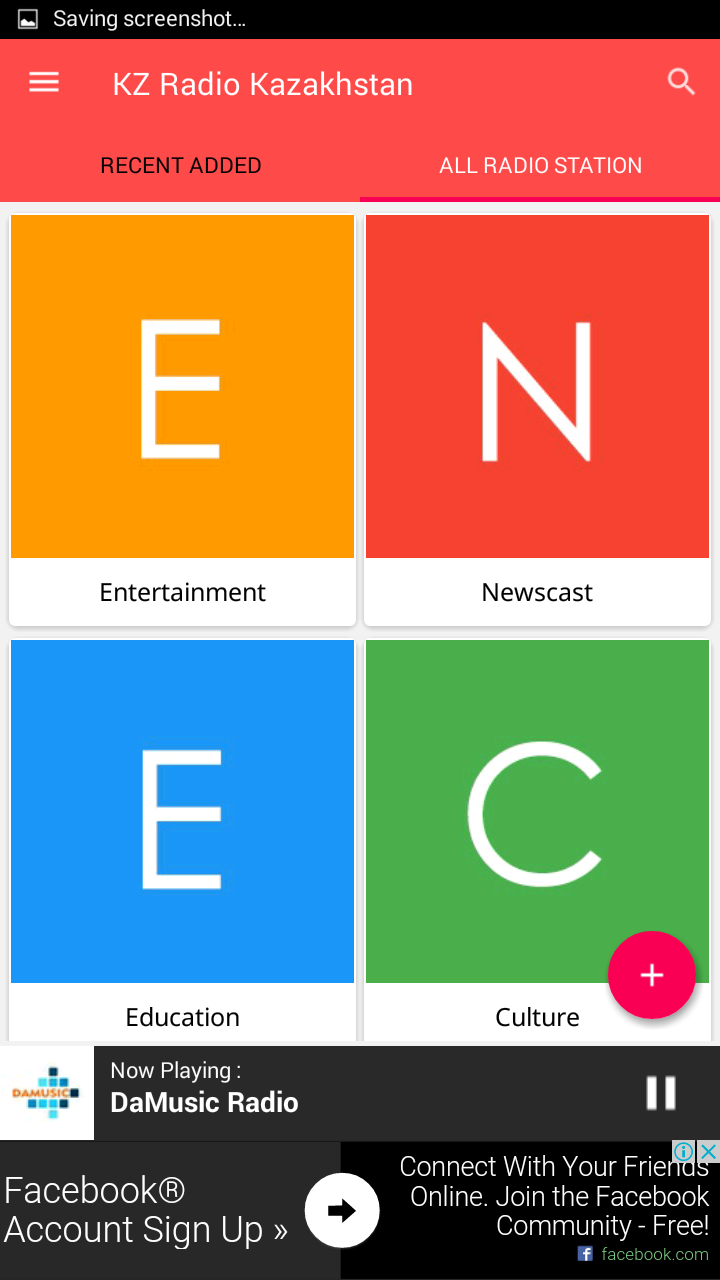Tap the Facebook ad arrow button
The width and height of the screenshot is (720, 1280).
342,1211
